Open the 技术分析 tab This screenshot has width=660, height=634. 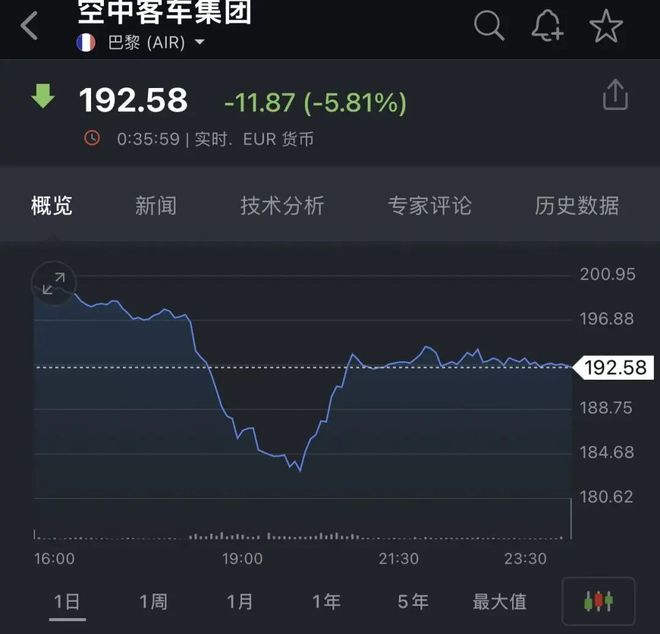(282, 206)
